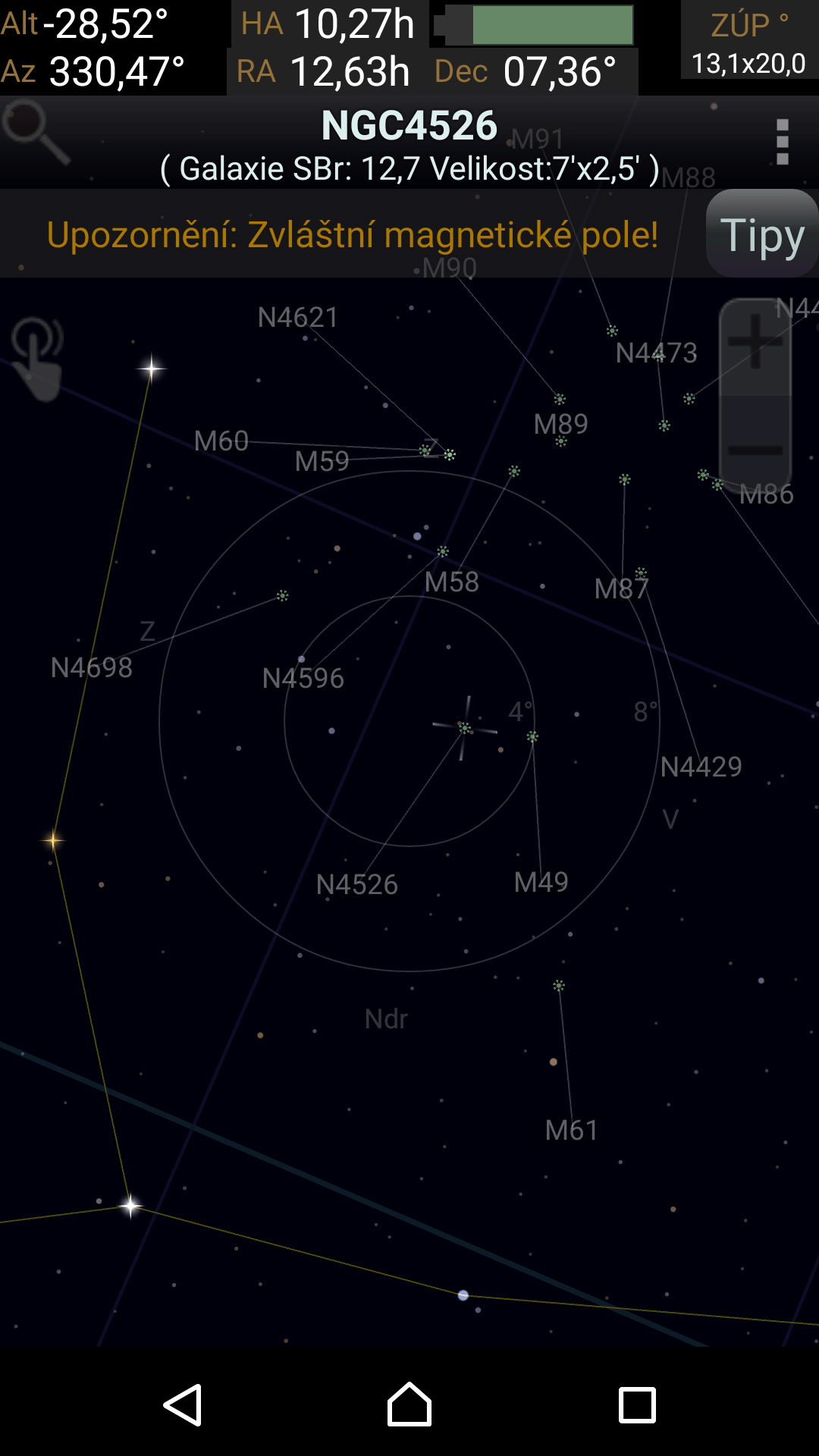Zoom out with the minus button
The height and width of the screenshot is (1456, 819).
(x=755, y=446)
